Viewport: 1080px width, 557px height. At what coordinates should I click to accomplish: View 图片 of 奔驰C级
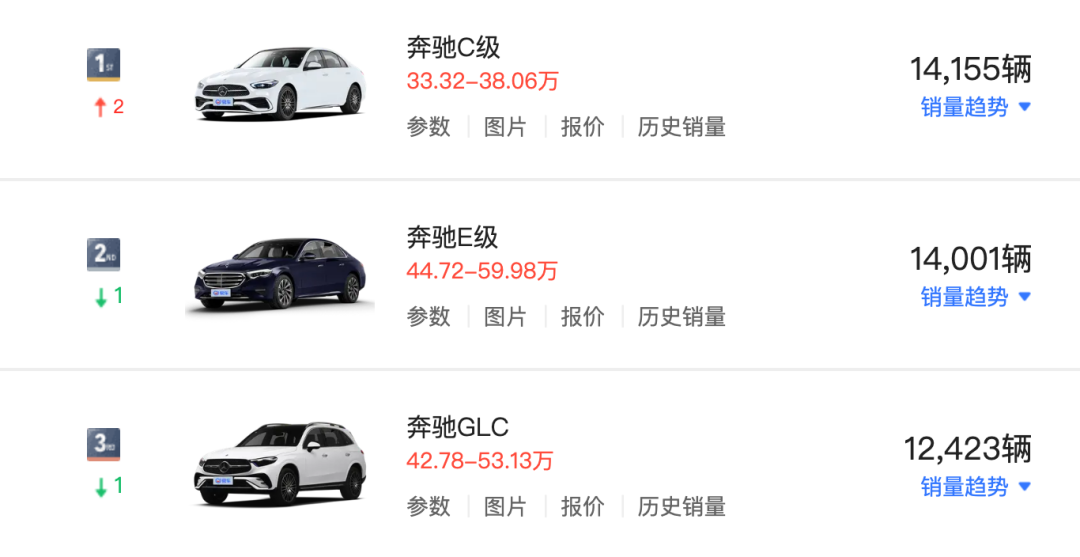point(505,127)
